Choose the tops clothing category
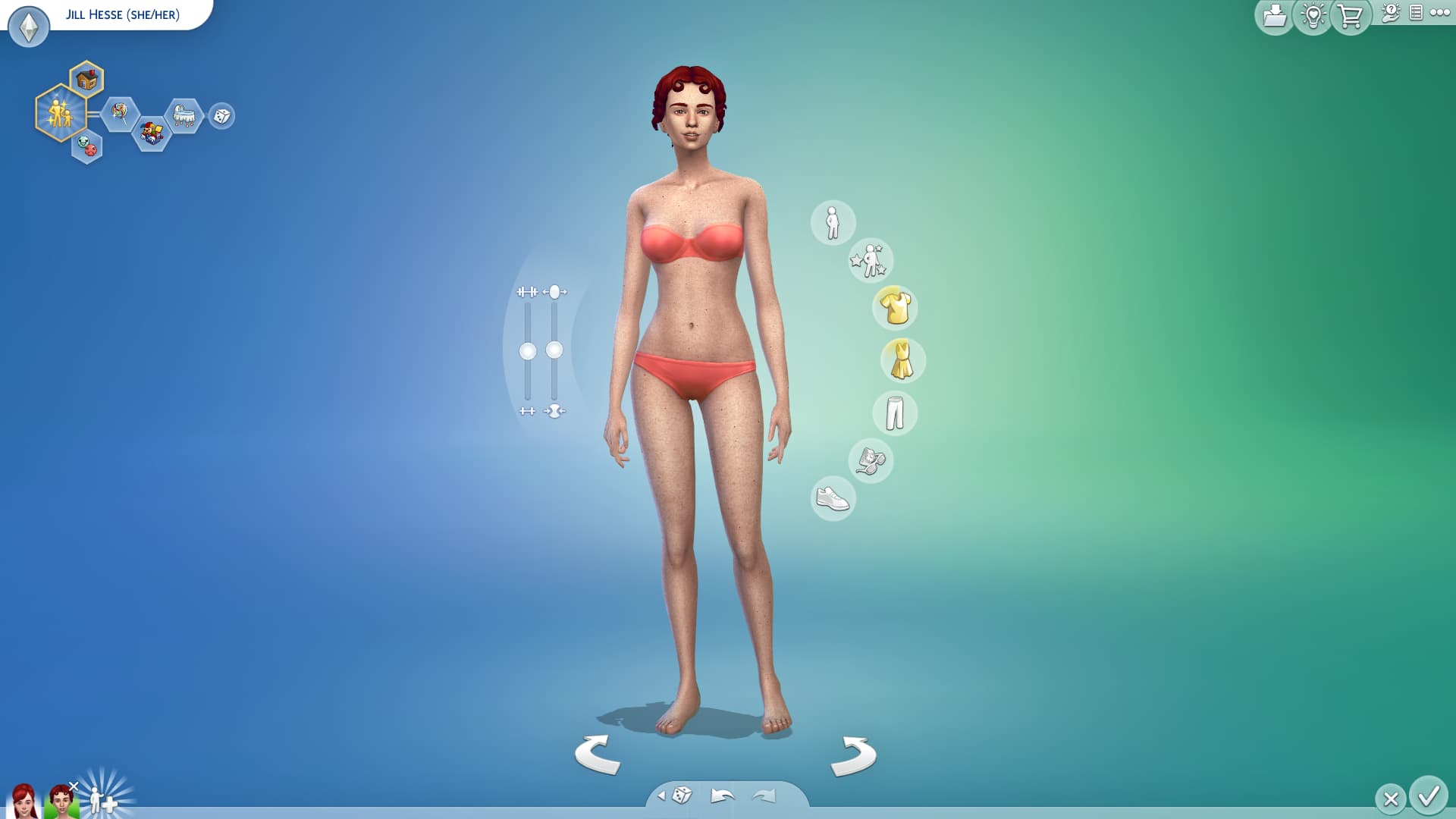Screen dimensions: 1456x819 (895, 308)
